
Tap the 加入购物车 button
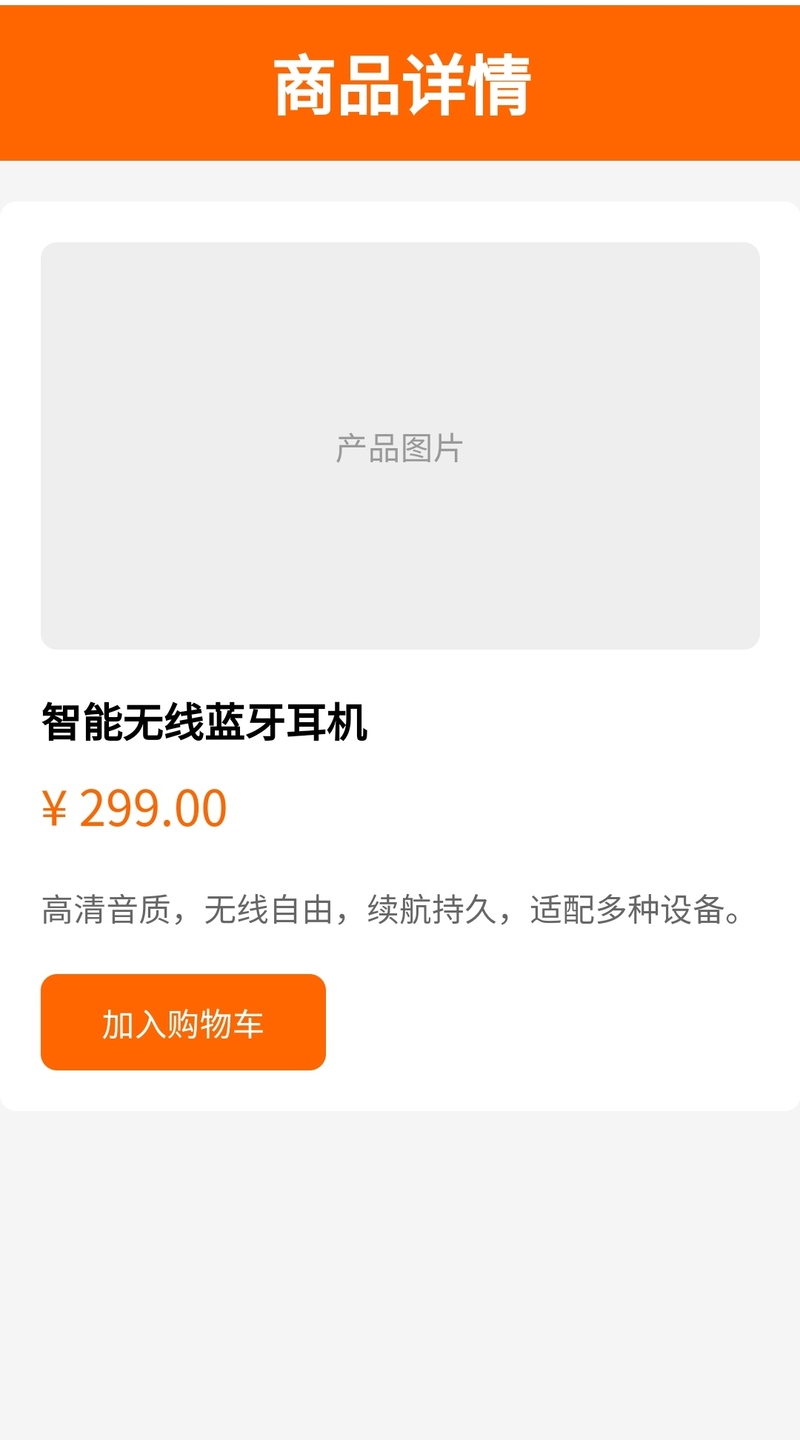click(183, 1022)
